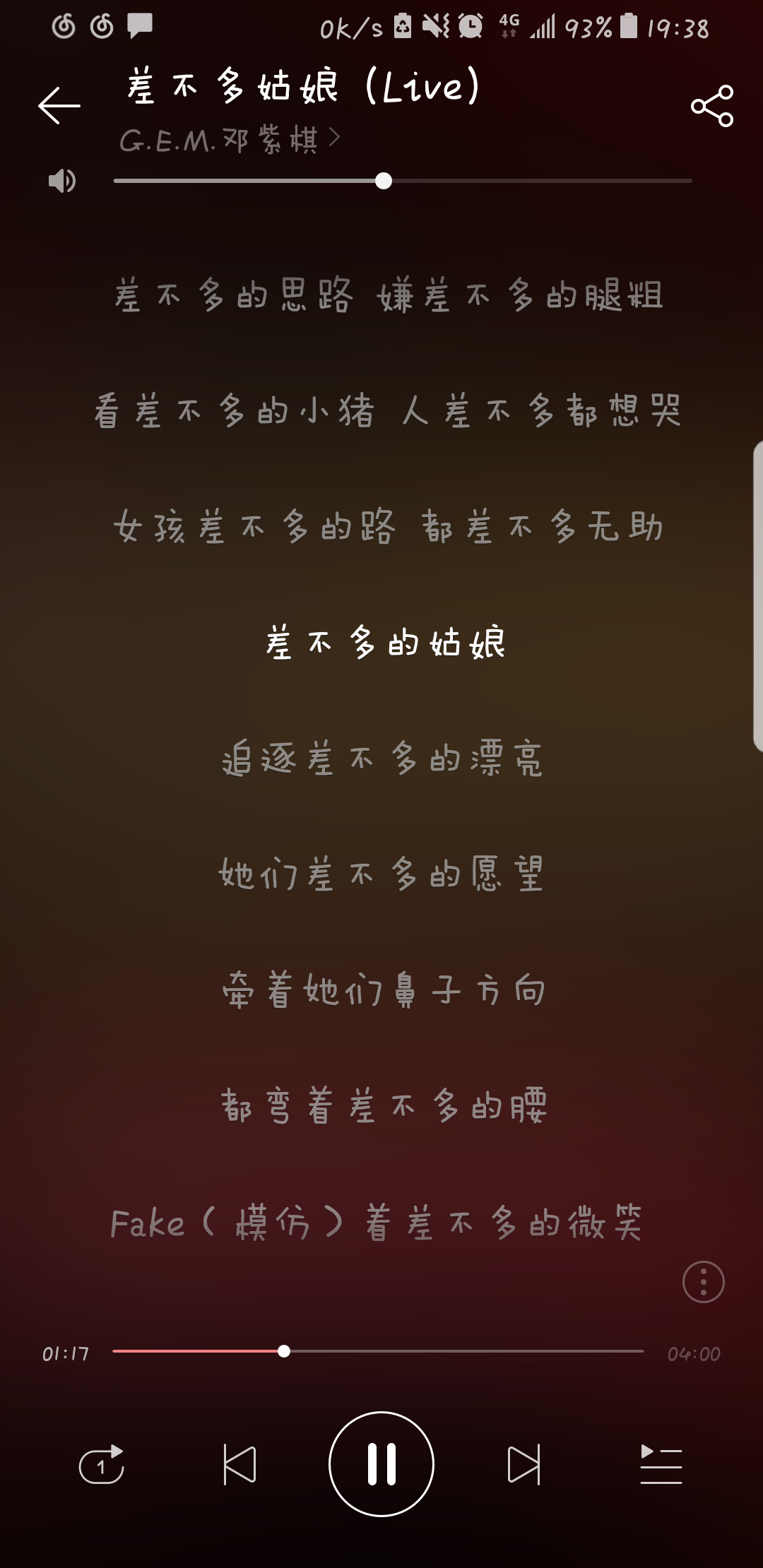The width and height of the screenshot is (763, 1568).
Task: Open artist page for G.E.M.邓紫棋
Action: 230,140
